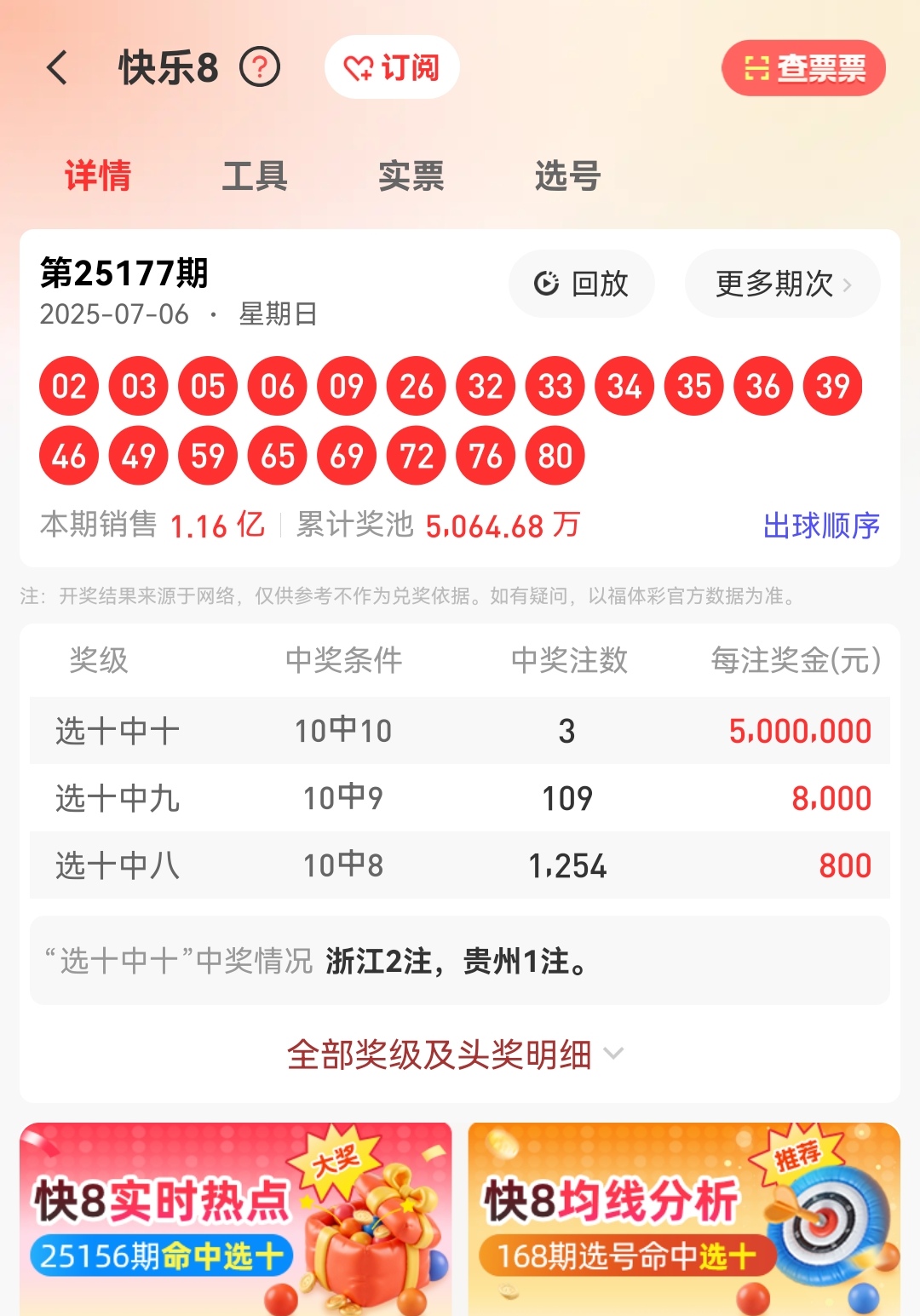Click the chevron next to 更多期次
This screenshot has height=1316, width=920.
tap(848, 284)
